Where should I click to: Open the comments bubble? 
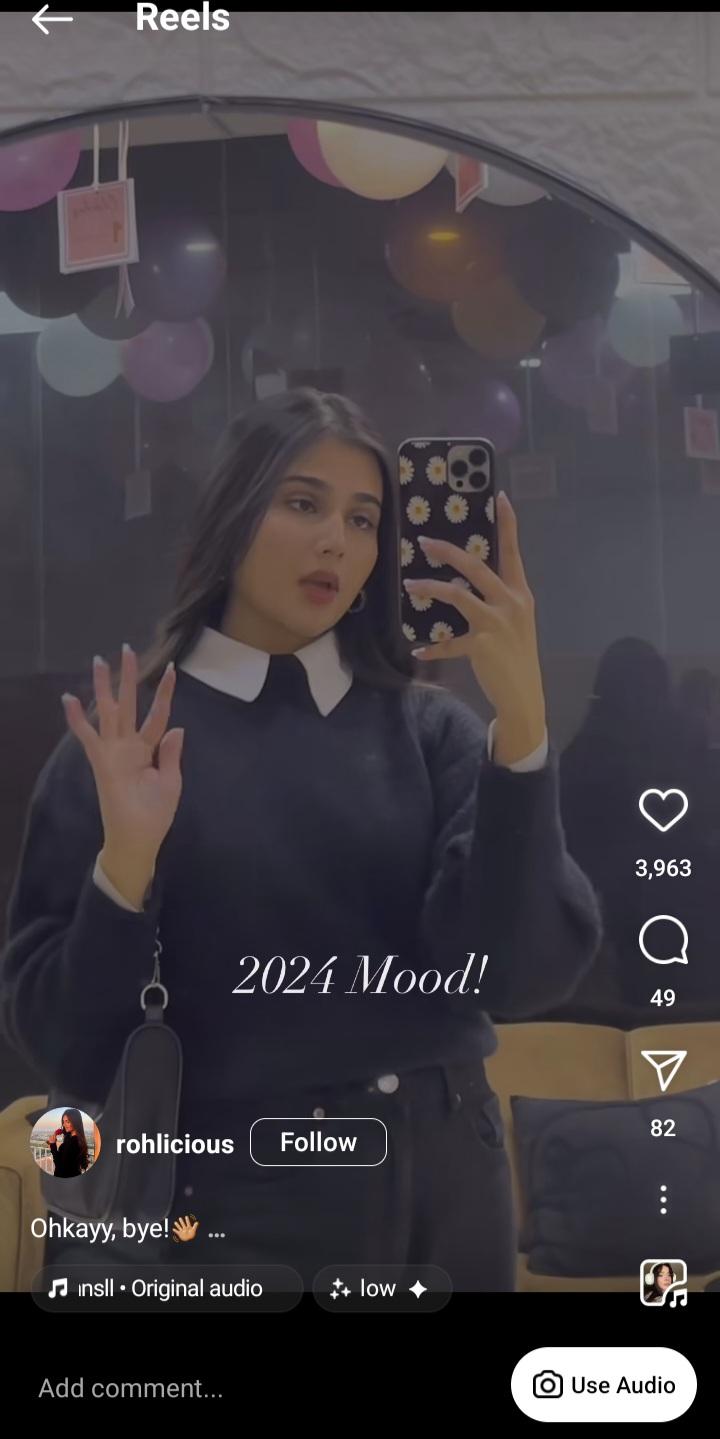coord(663,941)
